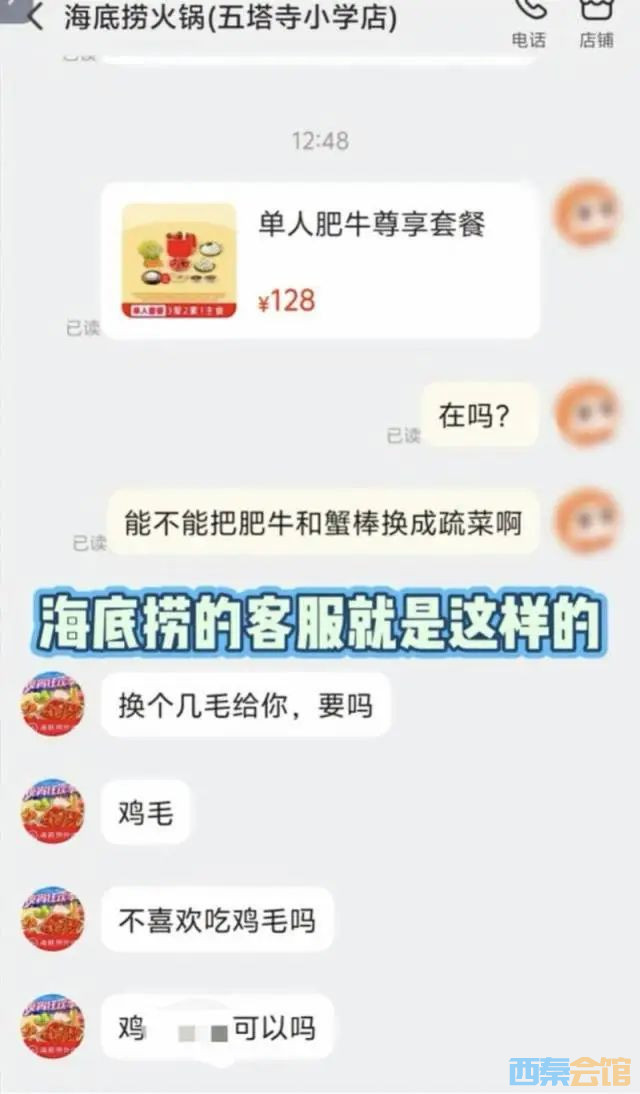This screenshot has height=1094, width=640.
Task: Open the 单人肥牛尊享套餐 product card
Action: (320, 260)
